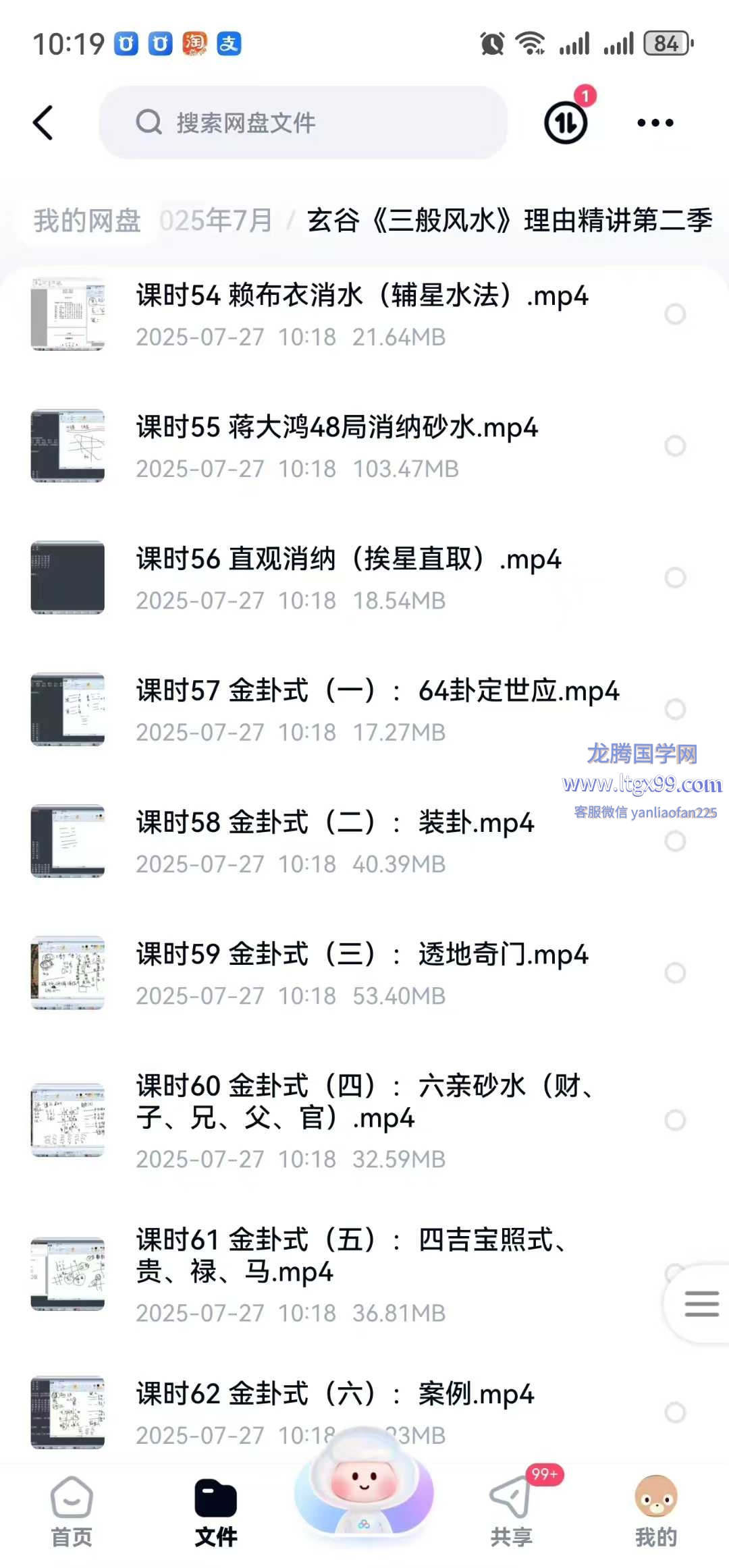Select the checkbox for 课时55 蒋大鸿48局
The image size is (729, 1568).
(x=675, y=446)
